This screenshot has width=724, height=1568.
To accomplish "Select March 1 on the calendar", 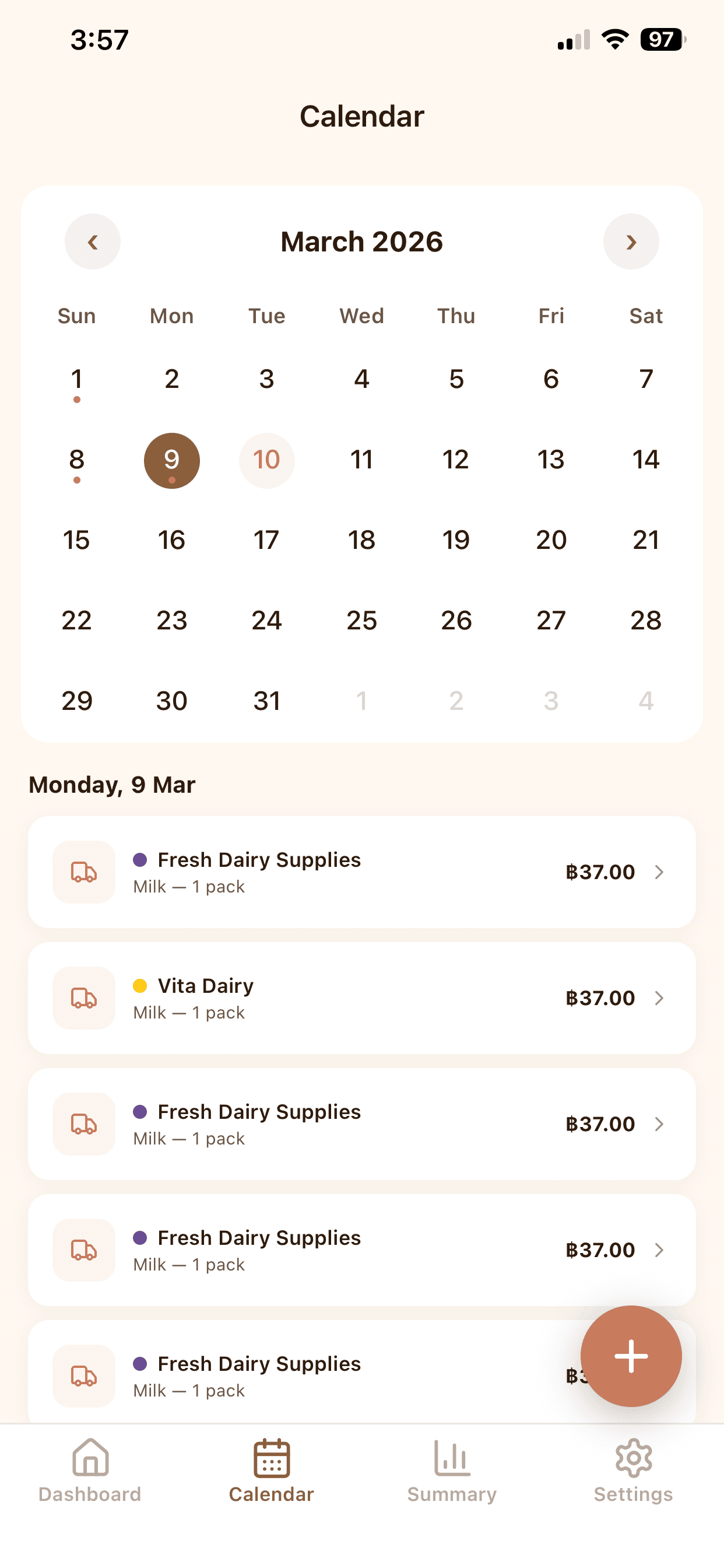I will 76,379.
